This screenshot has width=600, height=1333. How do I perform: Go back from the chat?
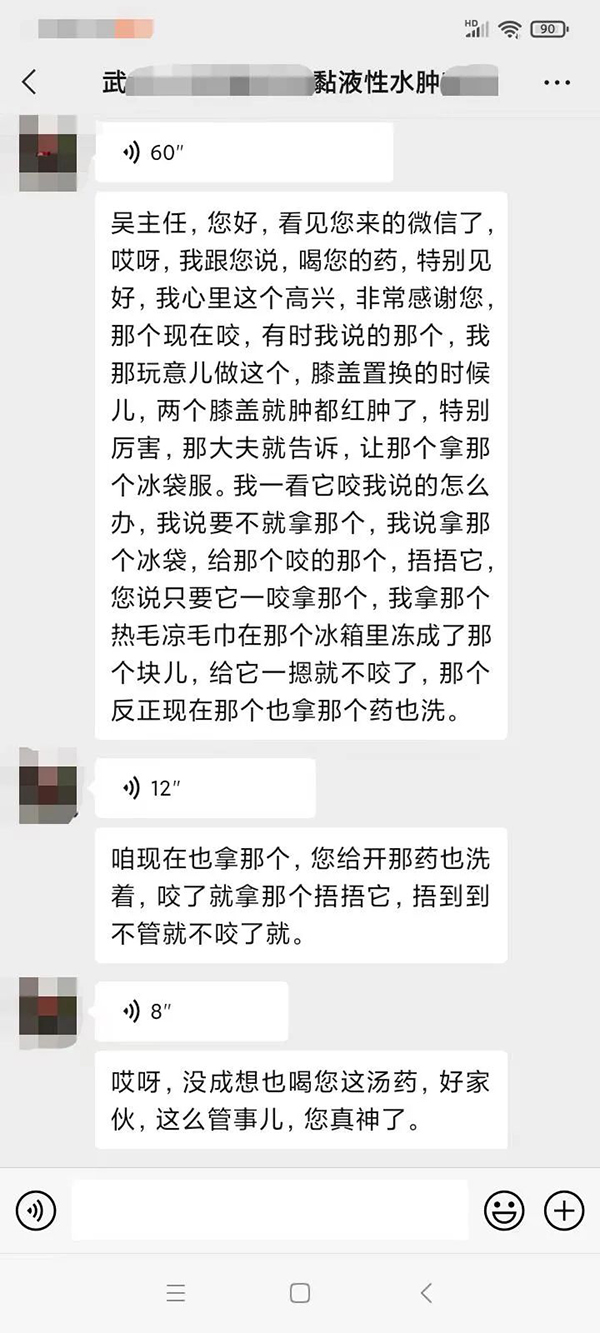29,82
